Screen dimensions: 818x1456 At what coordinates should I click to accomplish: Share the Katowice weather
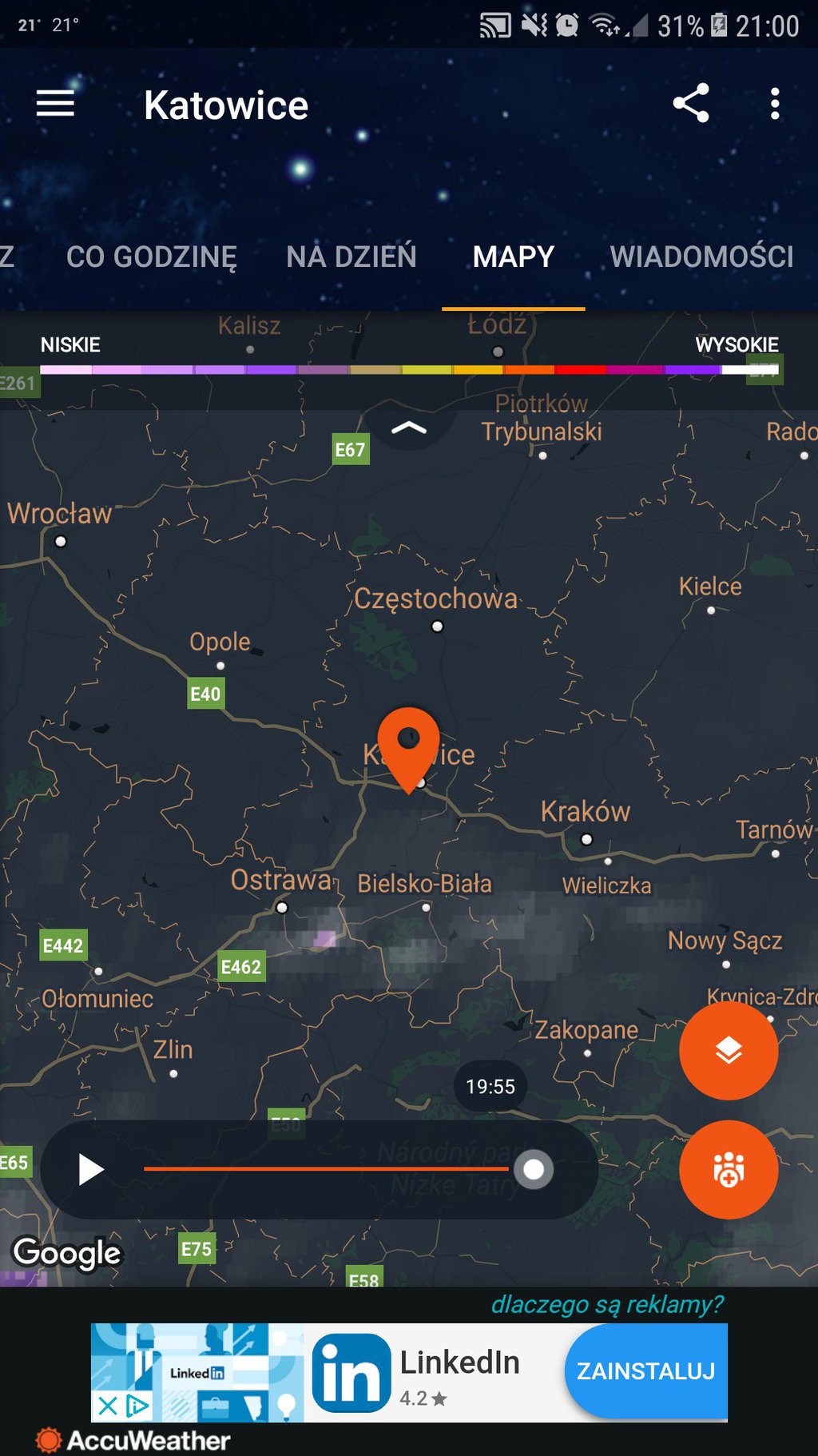(x=691, y=104)
